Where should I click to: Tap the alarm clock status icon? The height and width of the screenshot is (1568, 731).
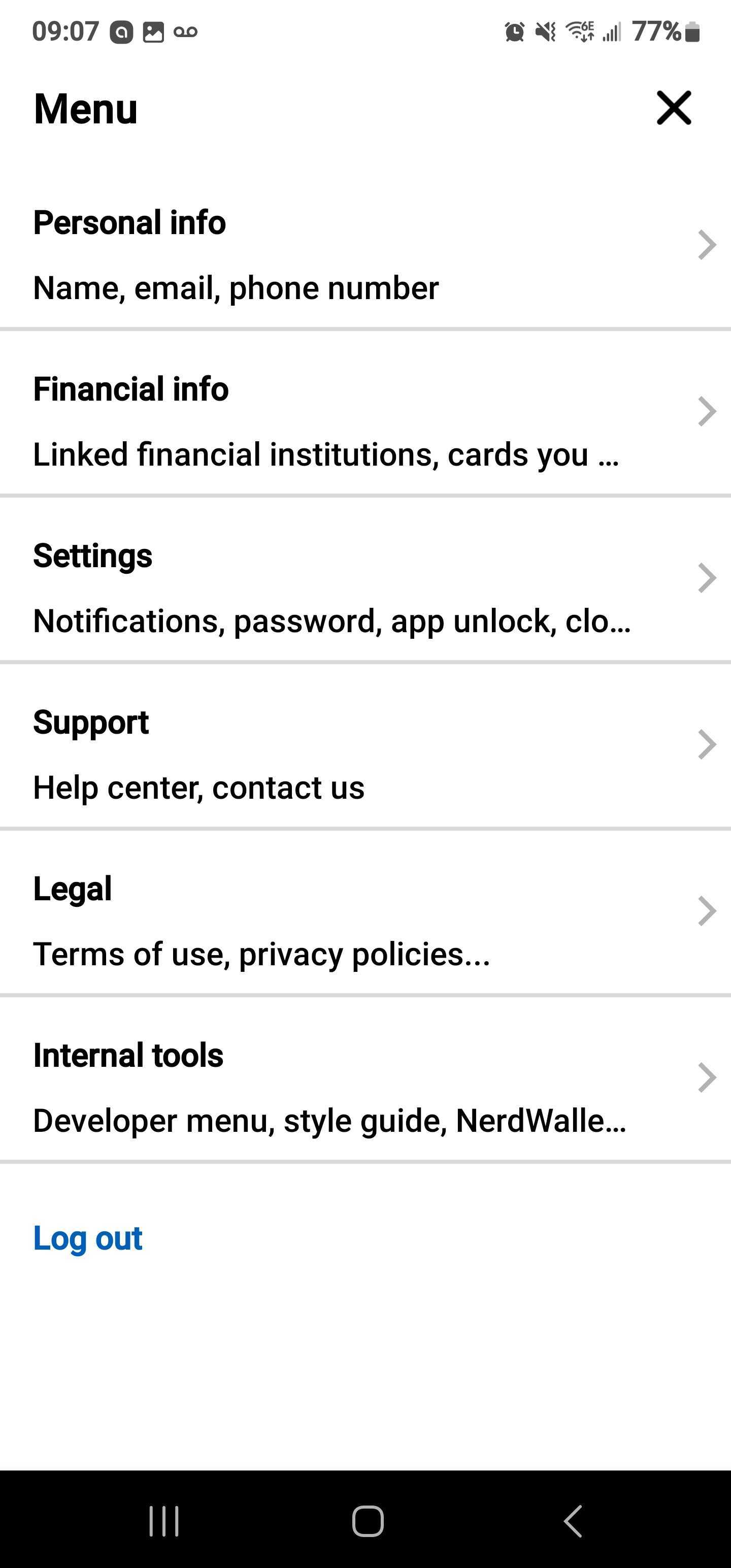[x=513, y=31]
